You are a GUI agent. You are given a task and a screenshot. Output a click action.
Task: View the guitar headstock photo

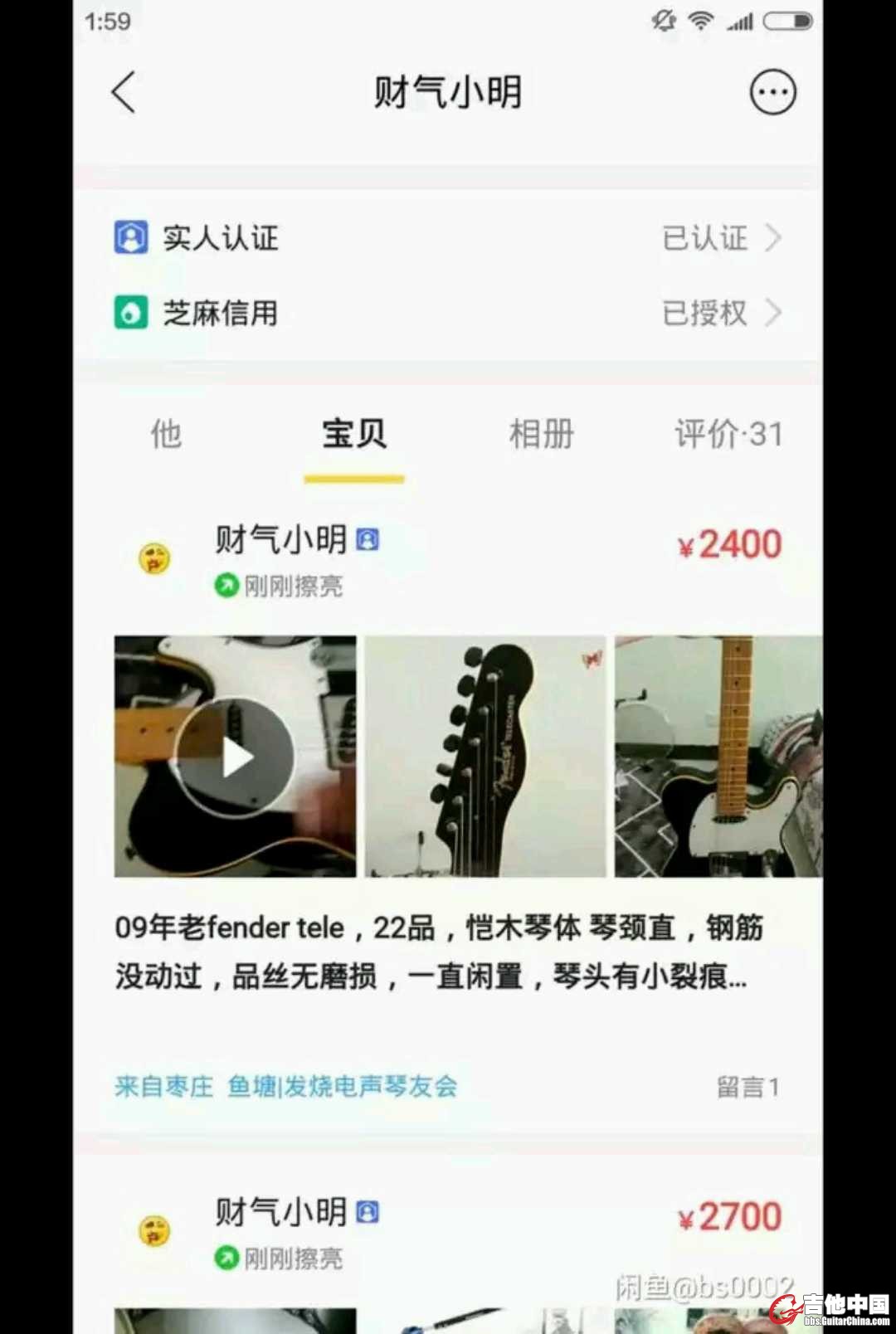485,757
